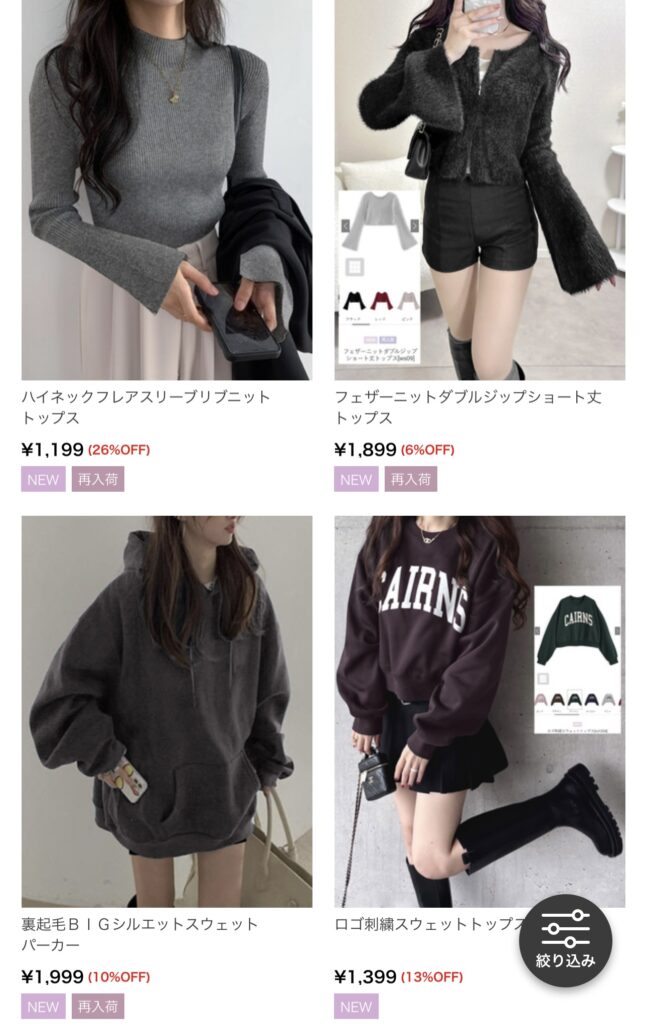The height and width of the screenshot is (1024, 647).
Task: Open ハイネックフレアスリーブリブニット tops product
Action: 166,190
